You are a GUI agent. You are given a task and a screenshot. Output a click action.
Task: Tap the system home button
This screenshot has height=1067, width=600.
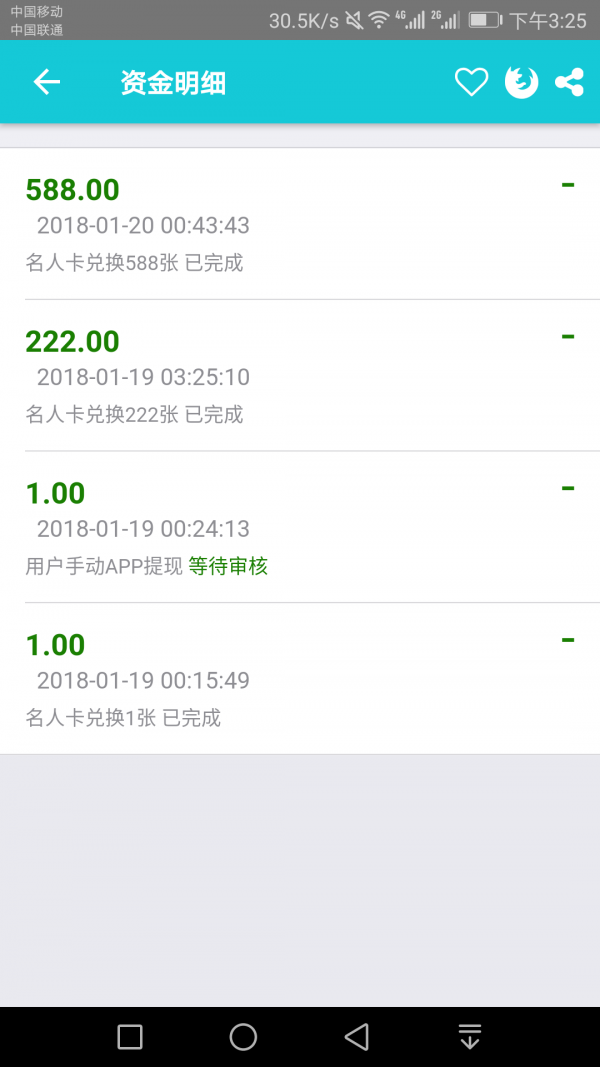point(243,1037)
